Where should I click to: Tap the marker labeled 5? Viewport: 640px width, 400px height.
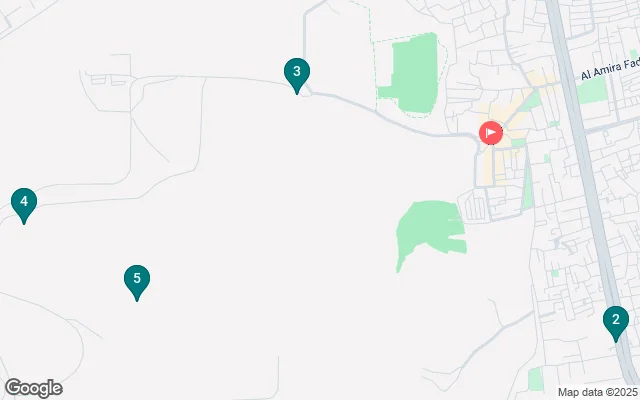click(x=137, y=280)
